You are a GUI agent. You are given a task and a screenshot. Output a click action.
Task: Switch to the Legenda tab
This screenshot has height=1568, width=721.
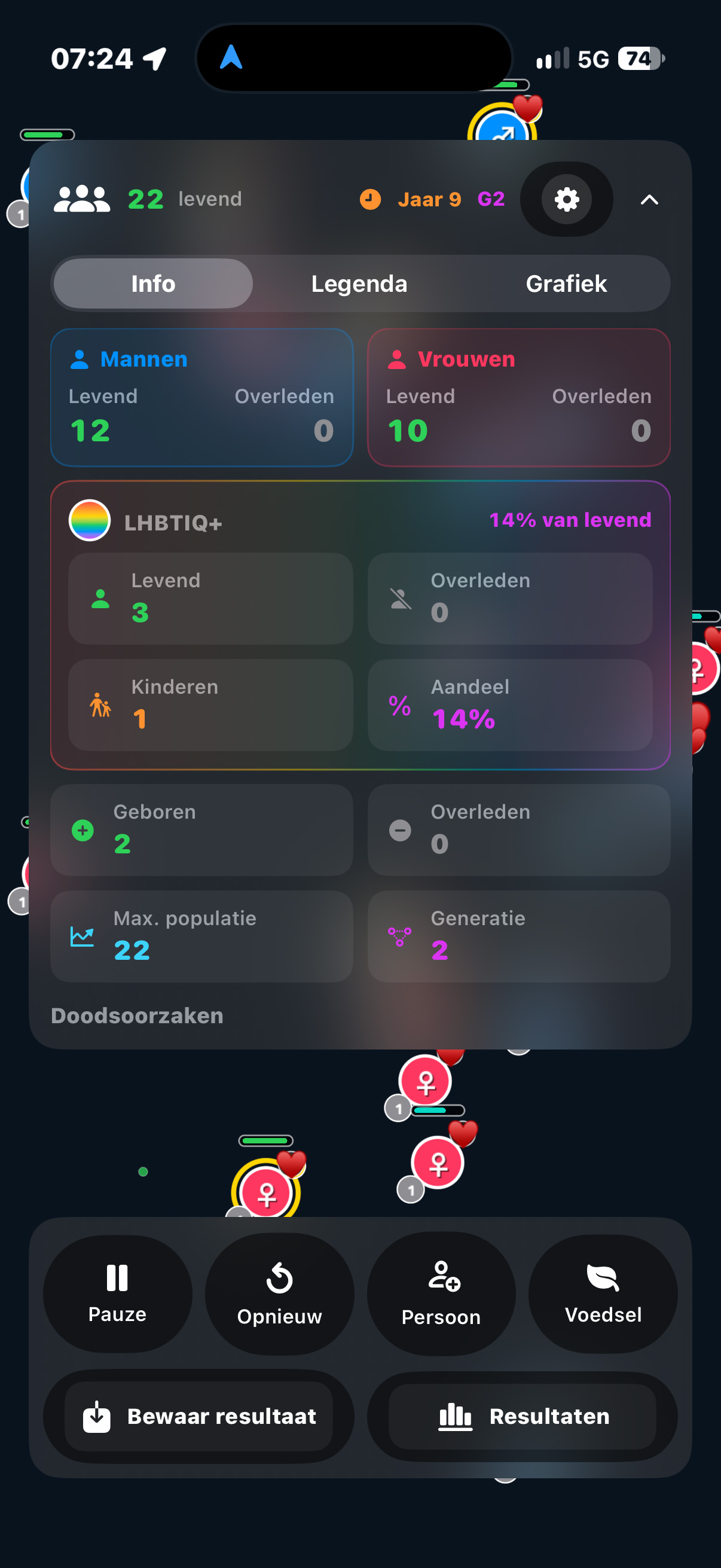tap(359, 283)
